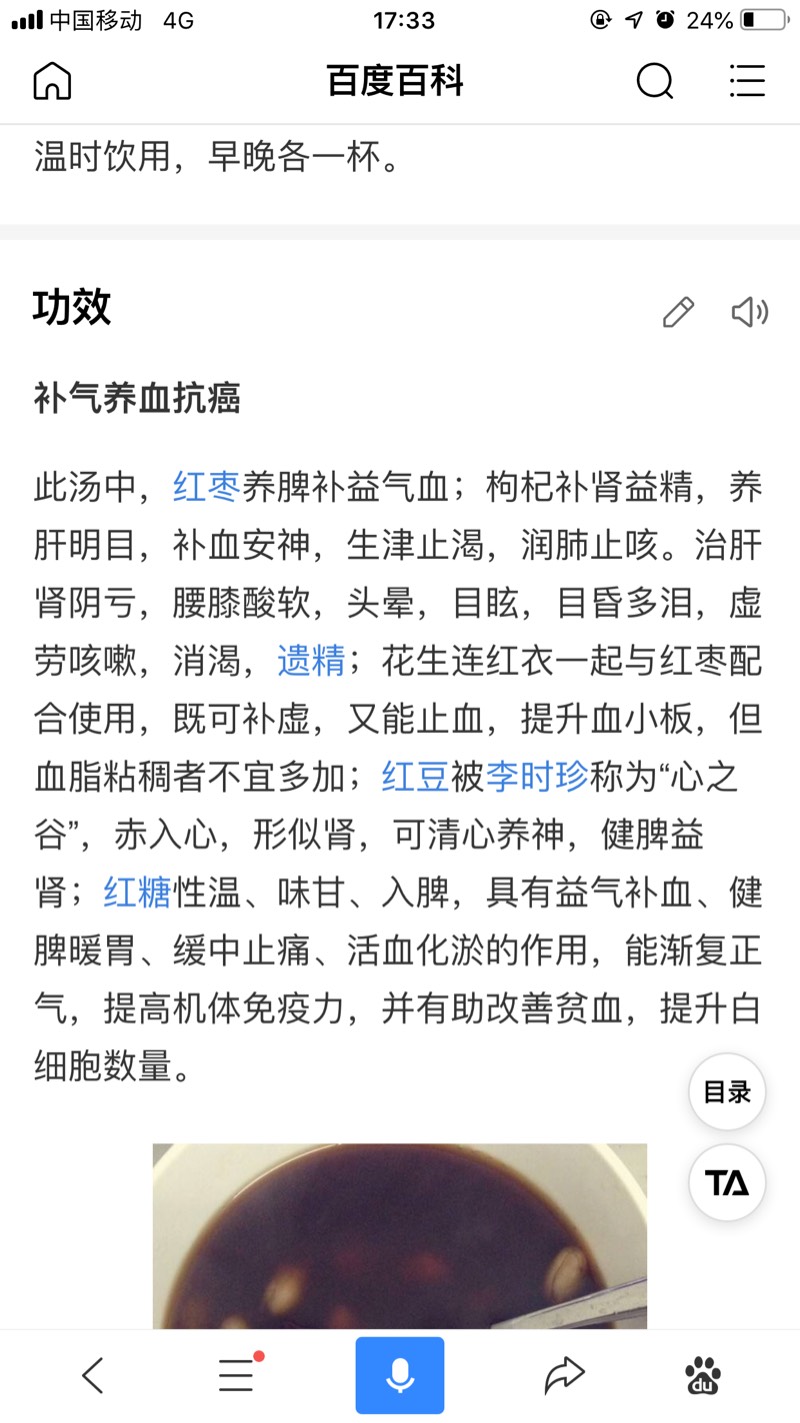Share this page
The width and height of the screenshot is (800, 1423).
(563, 1376)
